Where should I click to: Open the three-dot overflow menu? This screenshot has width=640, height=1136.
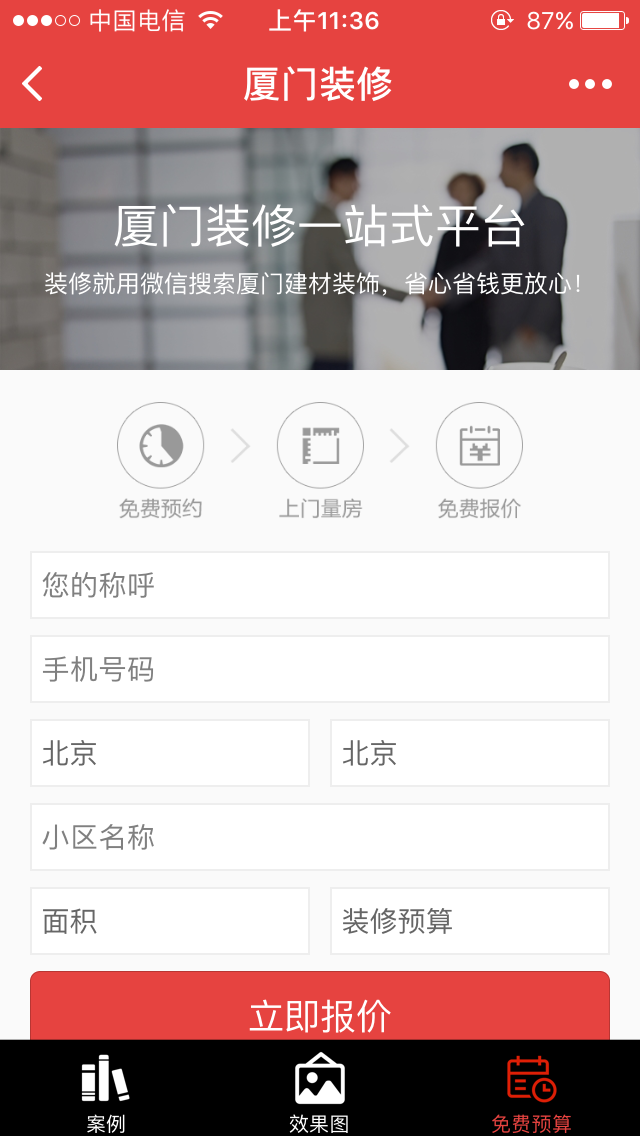coord(590,84)
